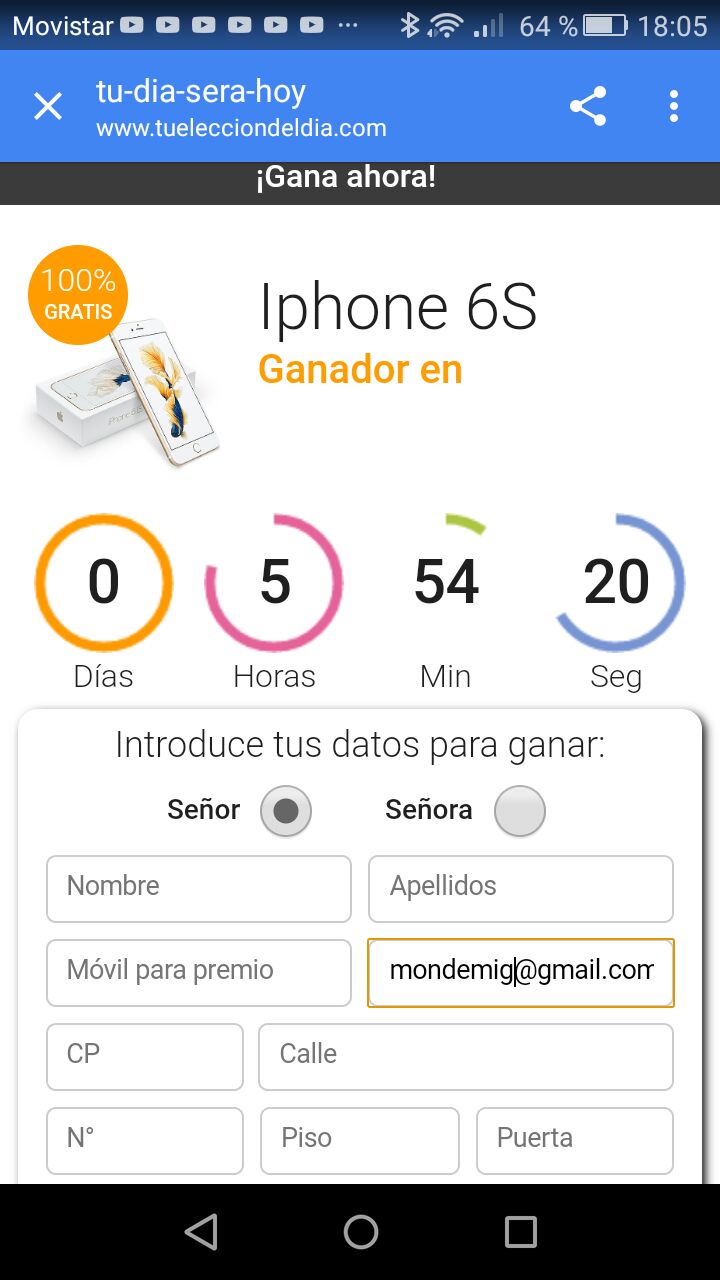The height and width of the screenshot is (1280, 720).
Task: Select the Señor radio button
Action: click(x=286, y=810)
